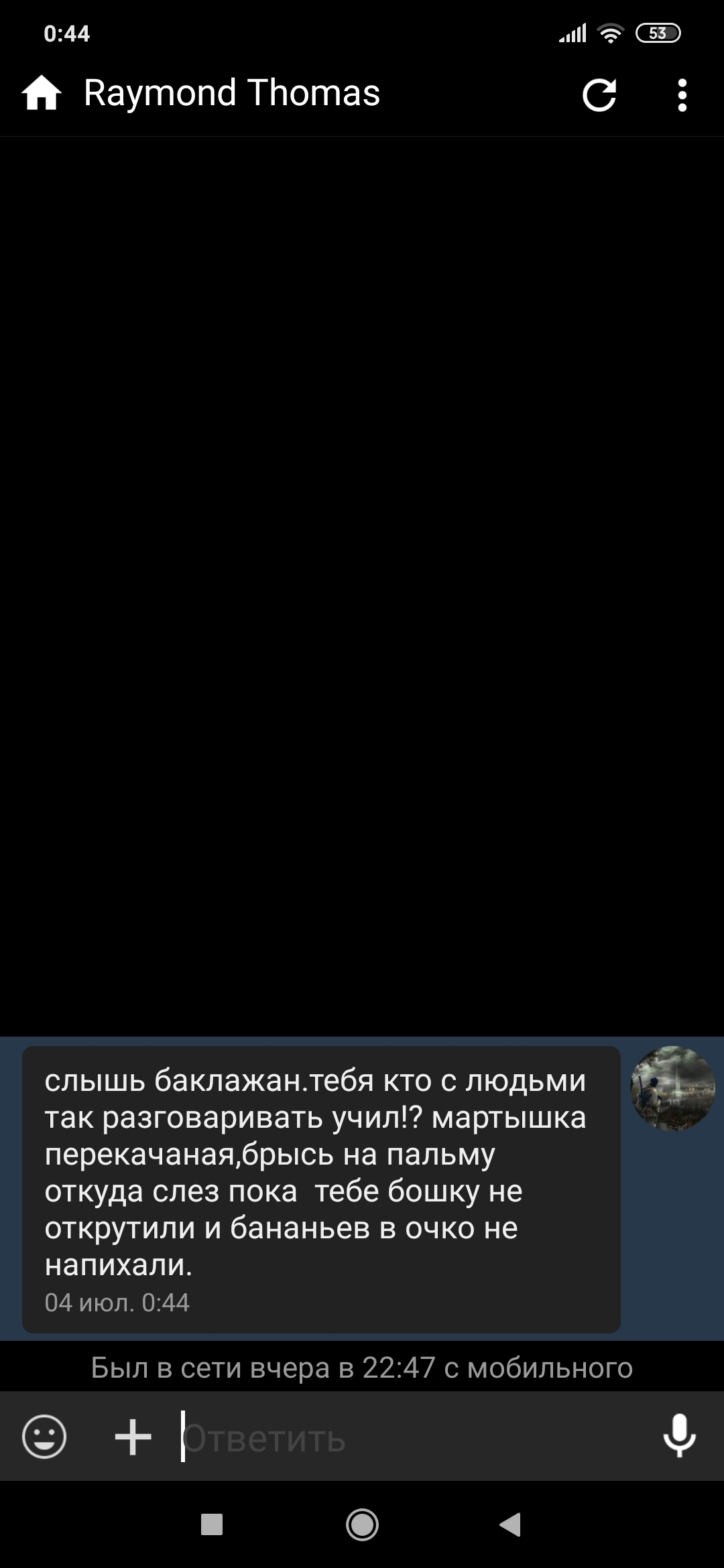The image size is (724, 1568).
Task: Open Raymond Thomas's avatar beside the message
Action: pos(672,1088)
